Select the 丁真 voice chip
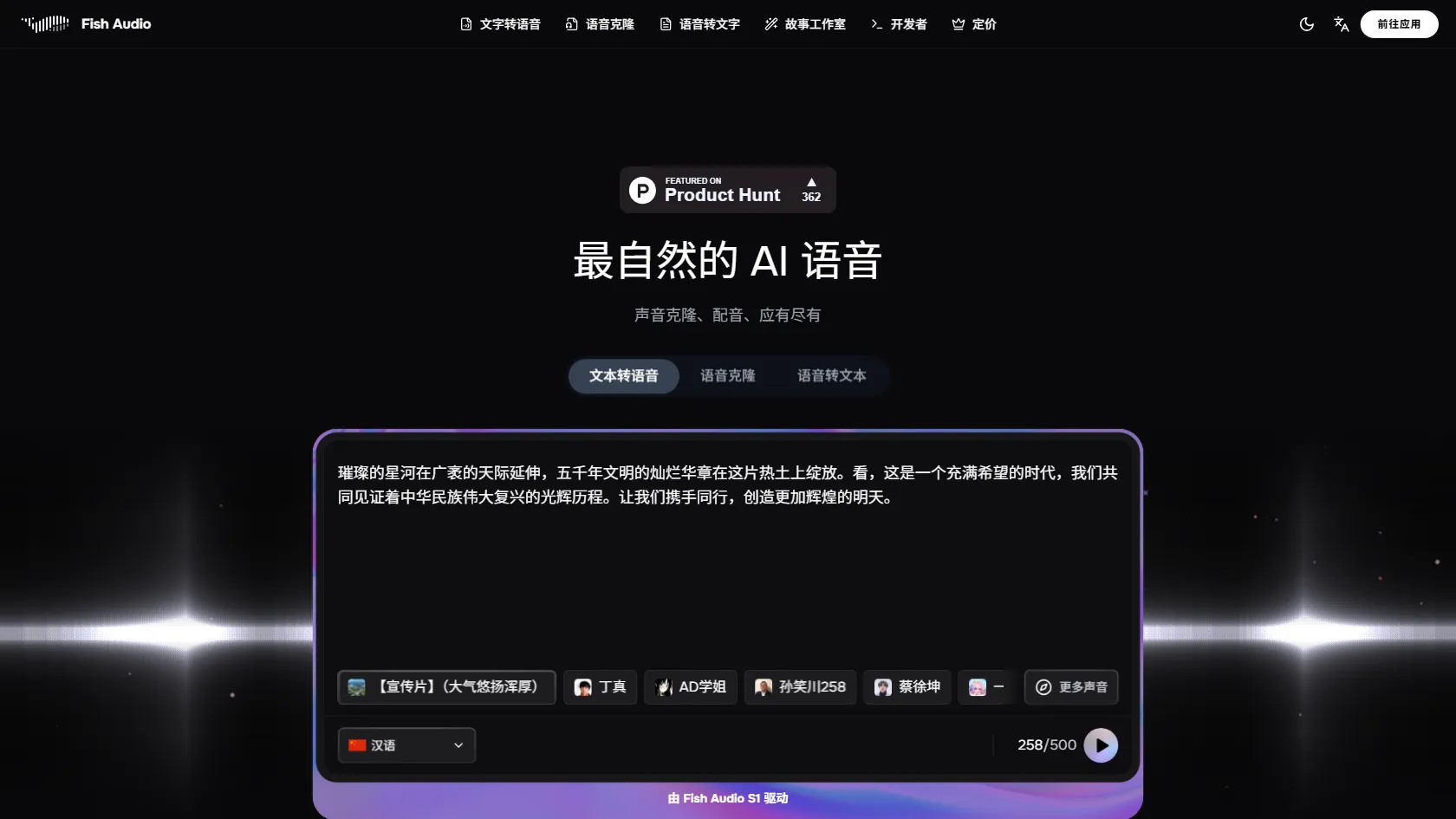The image size is (1456, 819). pos(600,686)
